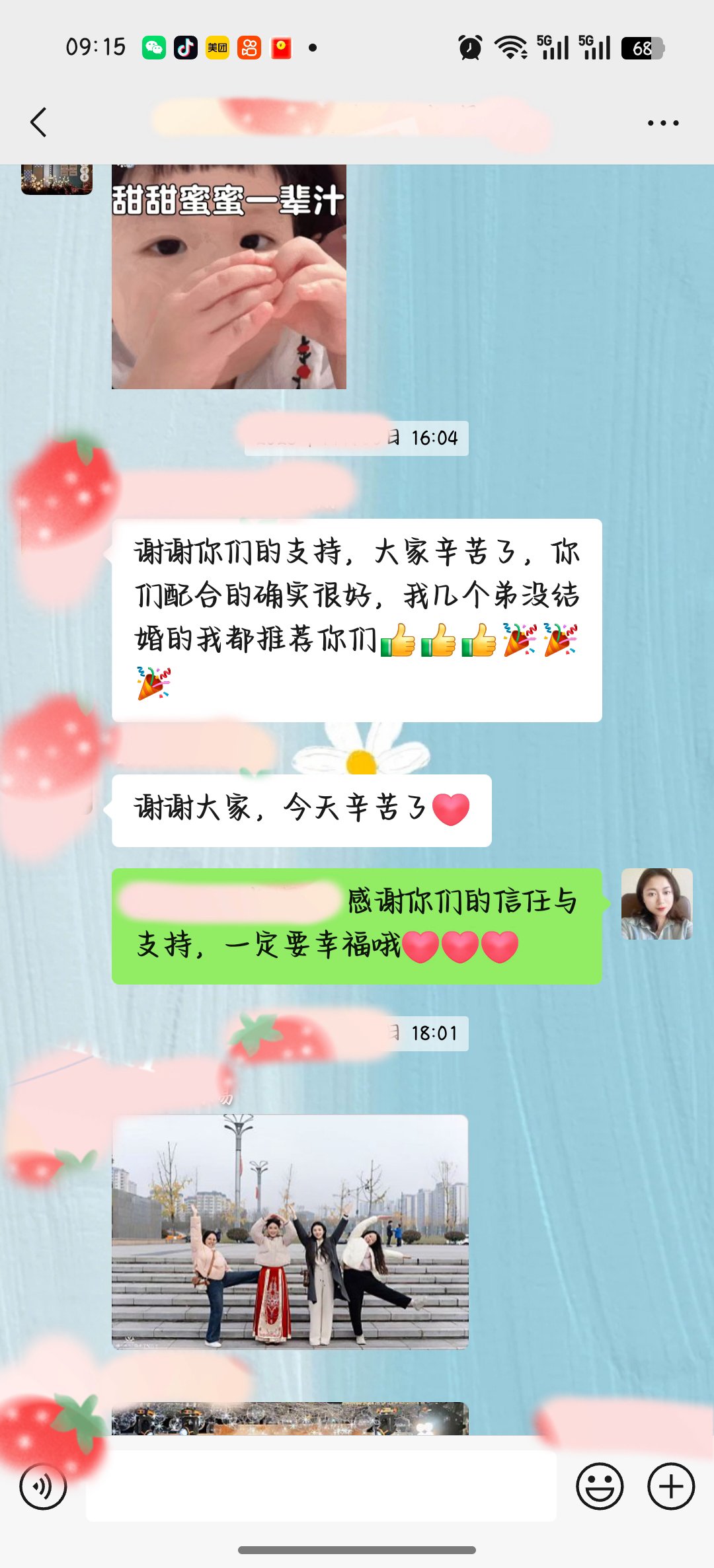
Task: Tap the message text input field
Action: click(321, 1487)
